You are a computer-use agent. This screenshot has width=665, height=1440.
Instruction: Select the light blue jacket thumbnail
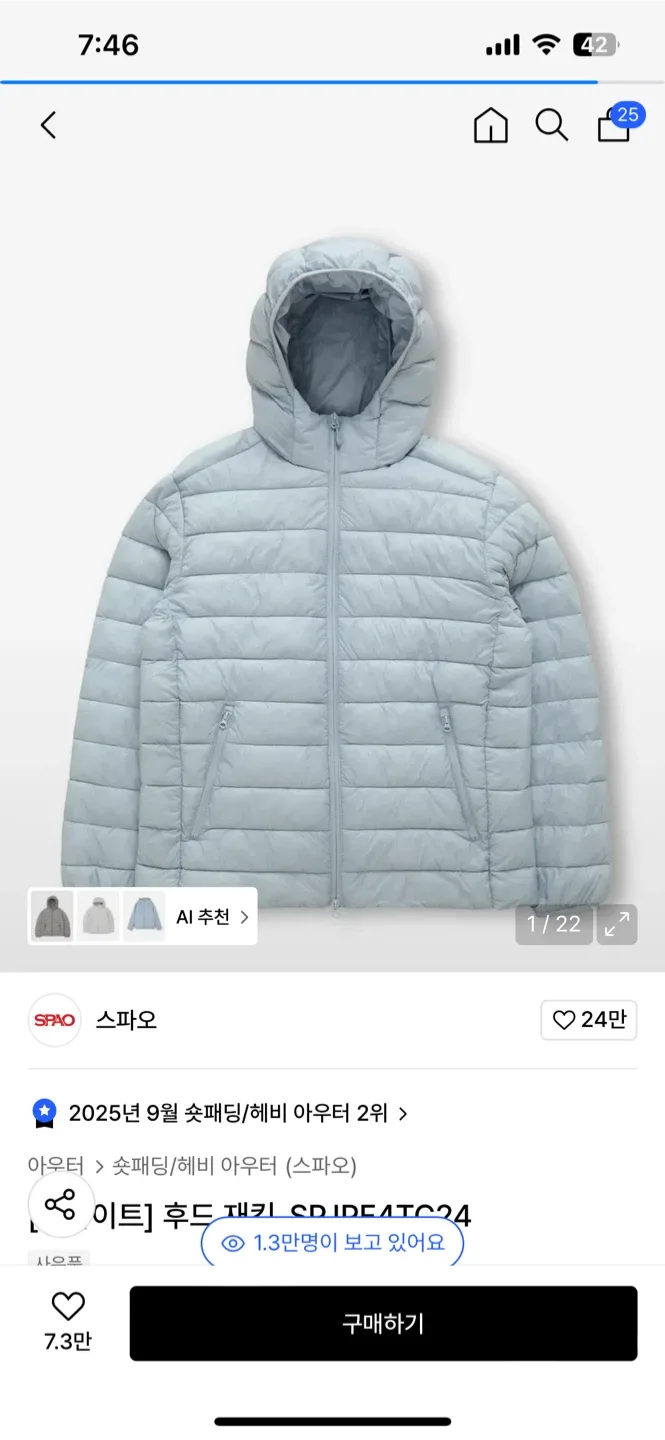[x=144, y=917]
